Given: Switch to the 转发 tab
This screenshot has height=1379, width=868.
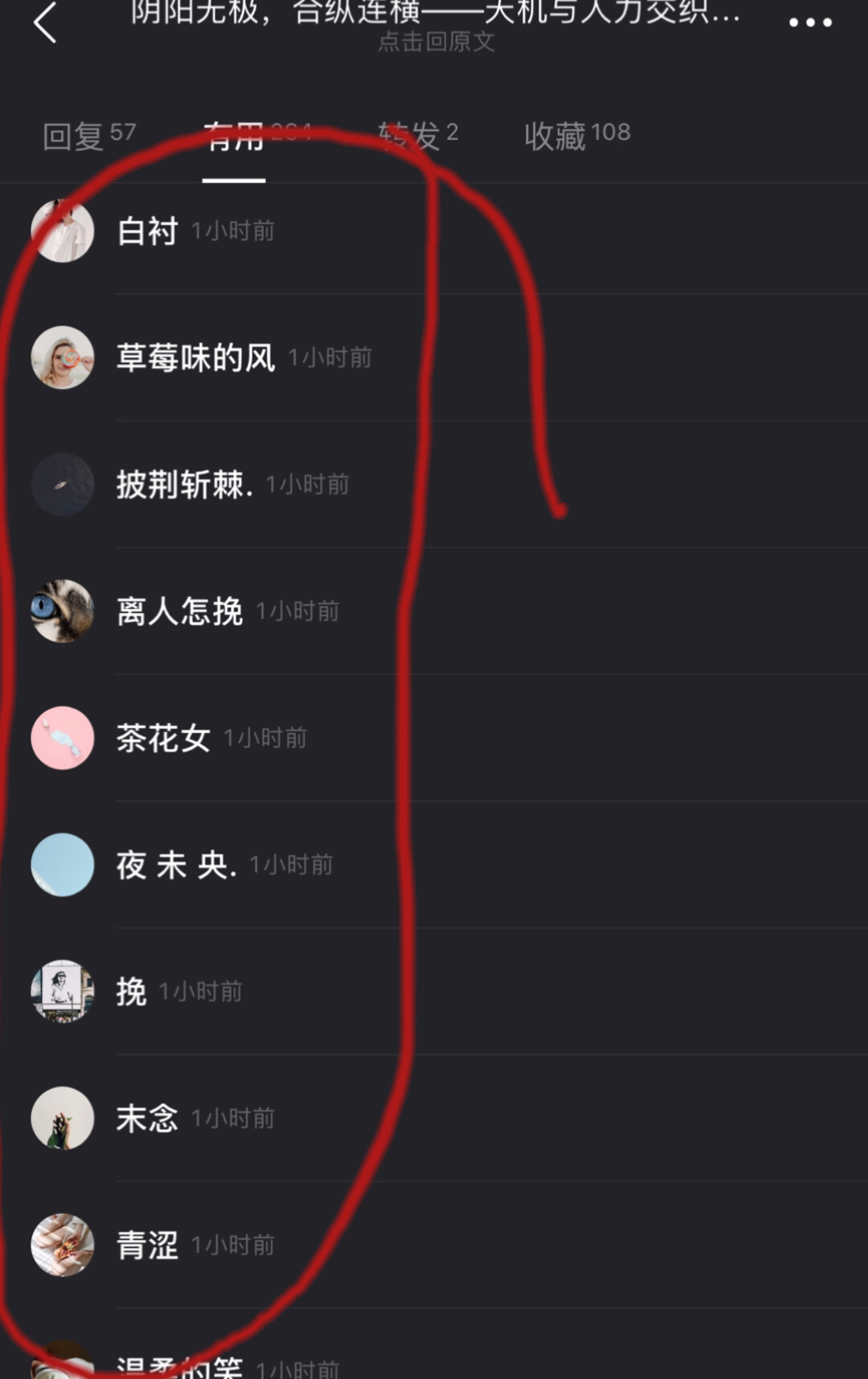Looking at the screenshot, I should (418, 135).
